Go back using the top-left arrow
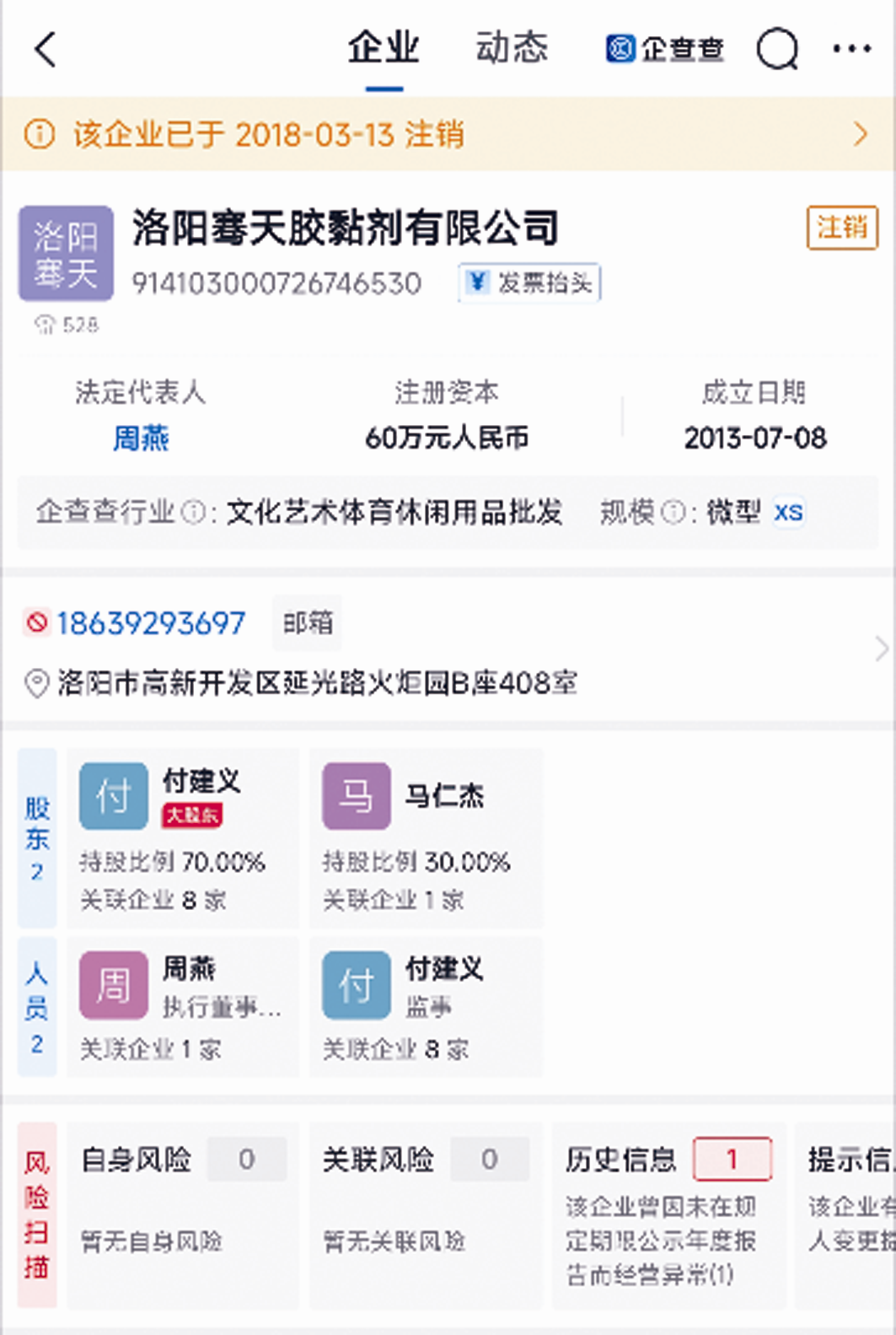Image resolution: width=896 pixels, height=1335 pixels. point(46,49)
